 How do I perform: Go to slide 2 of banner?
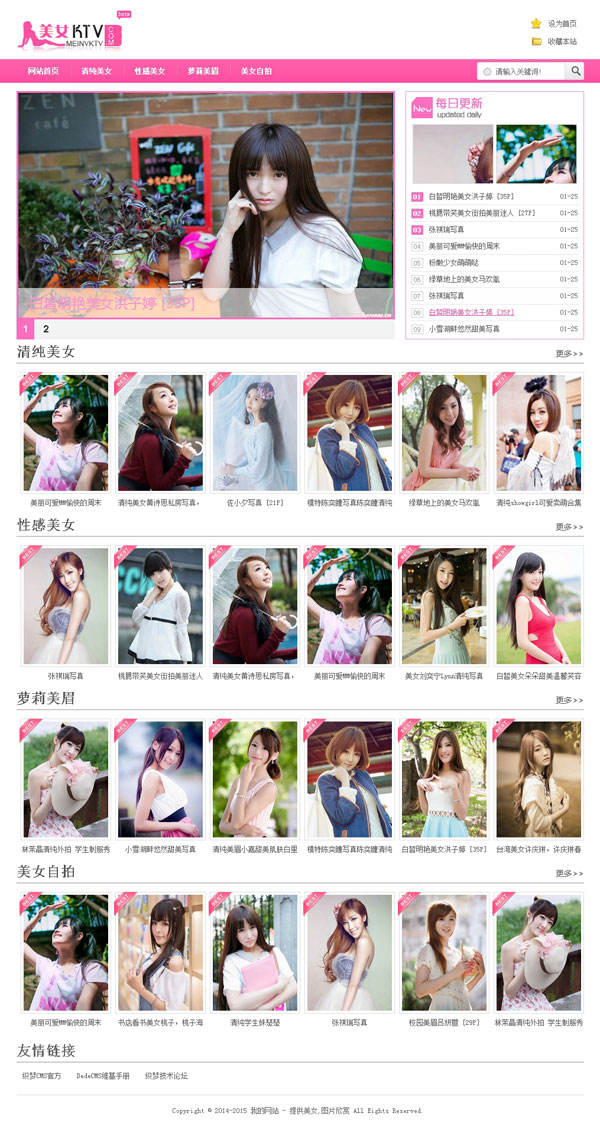point(46,329)
